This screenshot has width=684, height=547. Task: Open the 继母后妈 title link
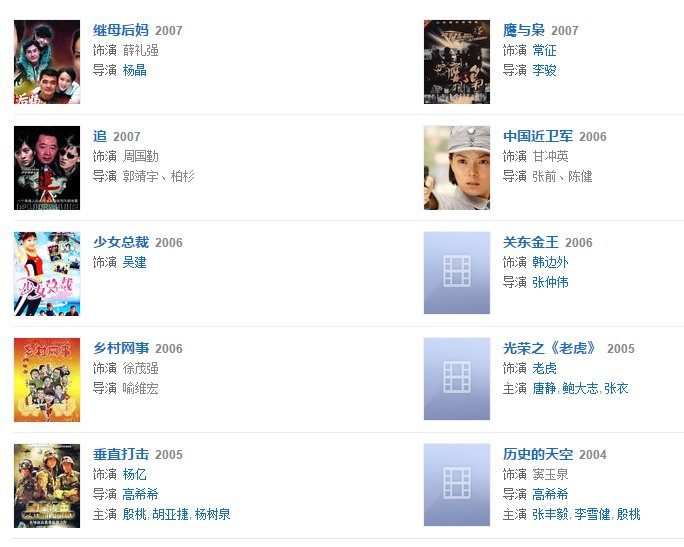[x=120, y=30]
